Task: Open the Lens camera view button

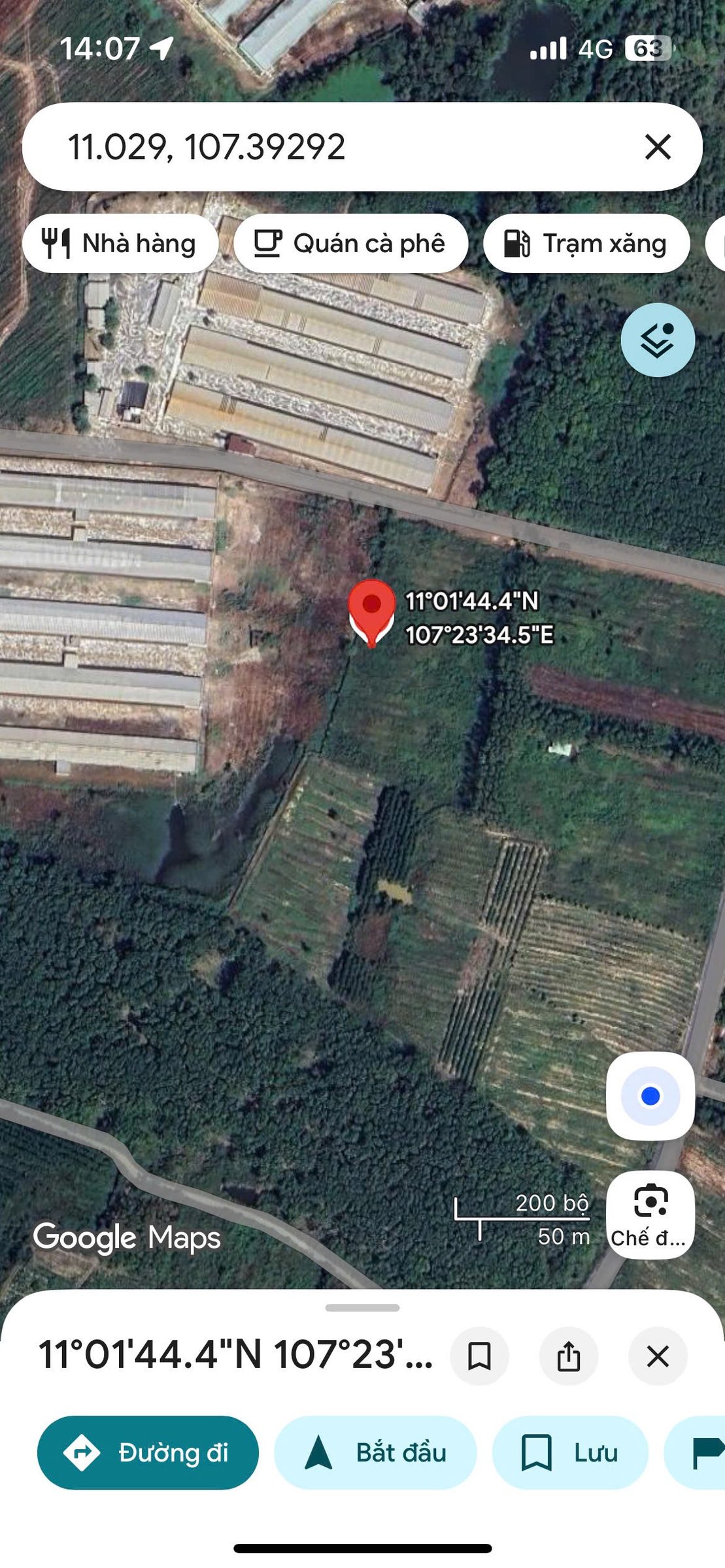Action: (650, 1215)
